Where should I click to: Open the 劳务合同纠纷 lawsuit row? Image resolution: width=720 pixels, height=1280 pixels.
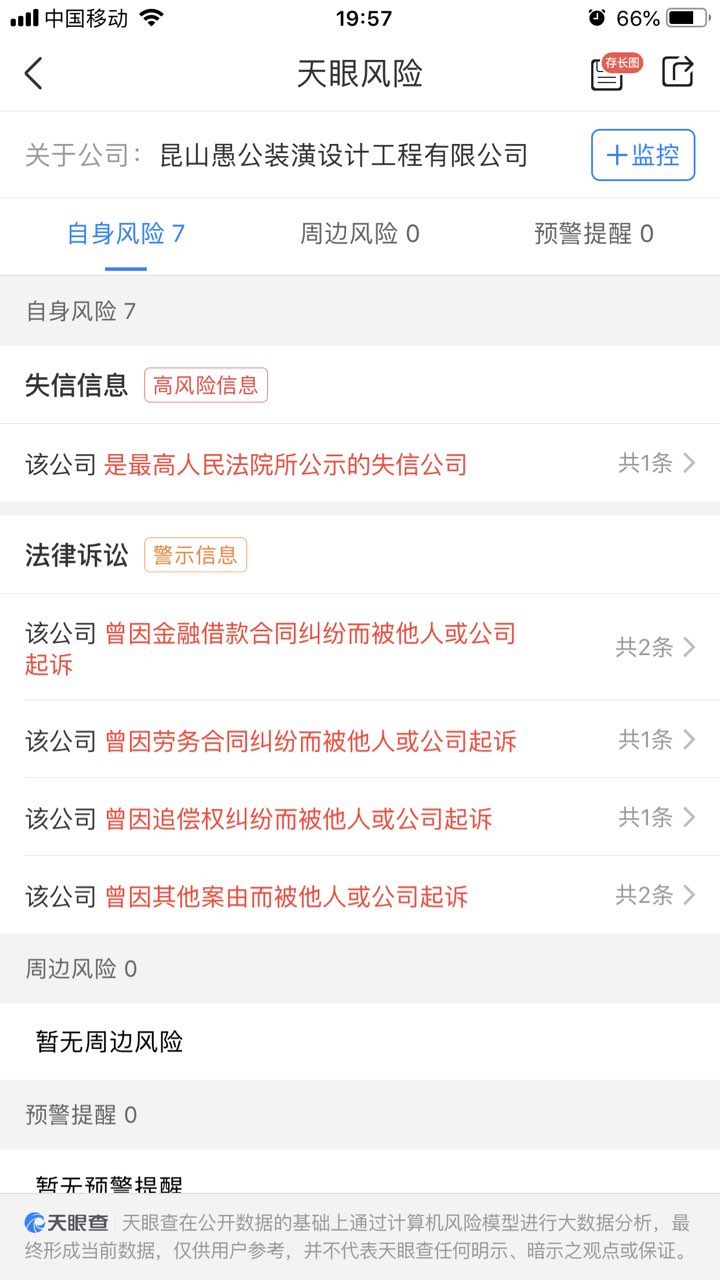pos(360,740)
